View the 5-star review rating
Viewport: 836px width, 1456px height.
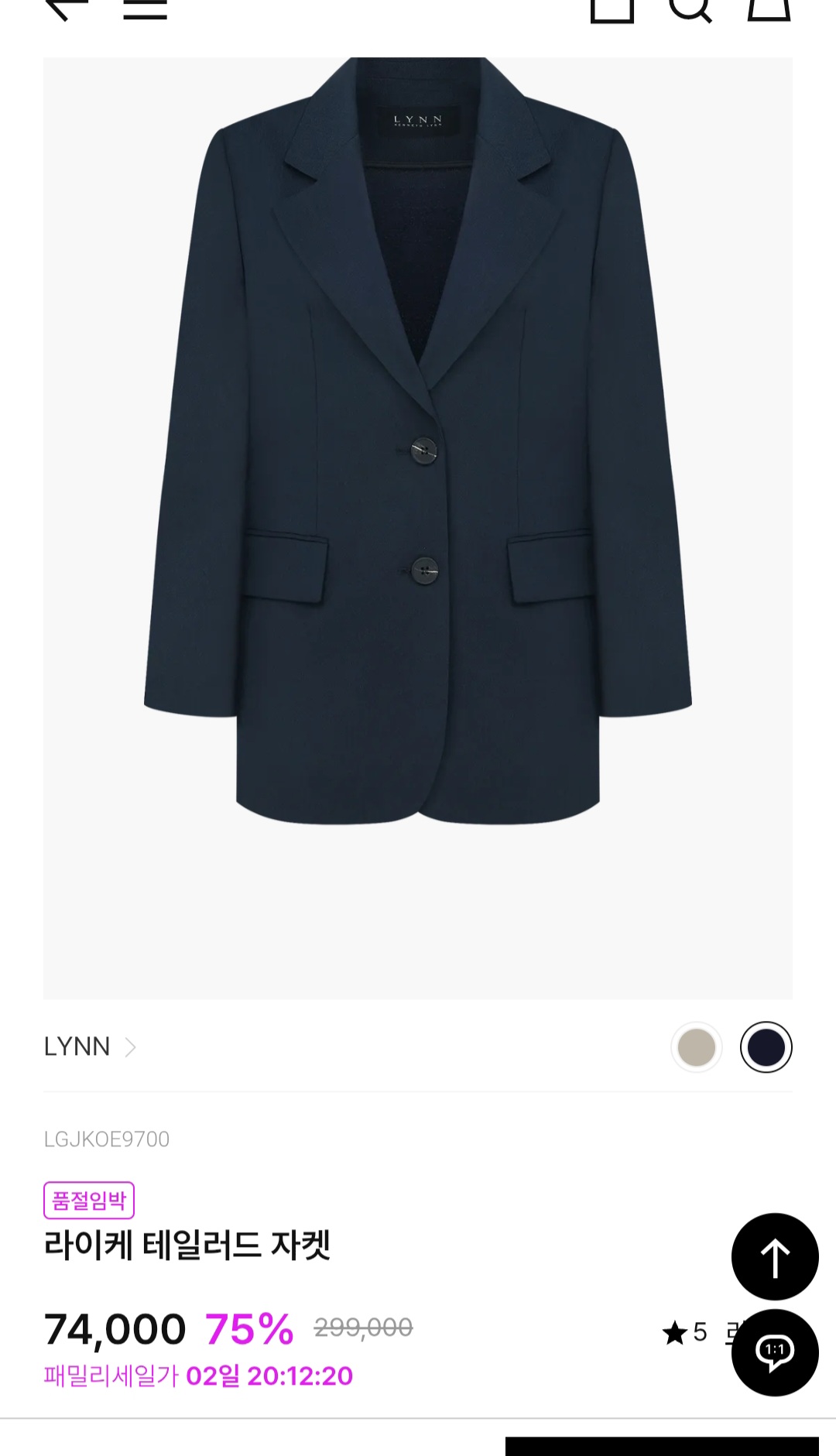pos(686,1332)
